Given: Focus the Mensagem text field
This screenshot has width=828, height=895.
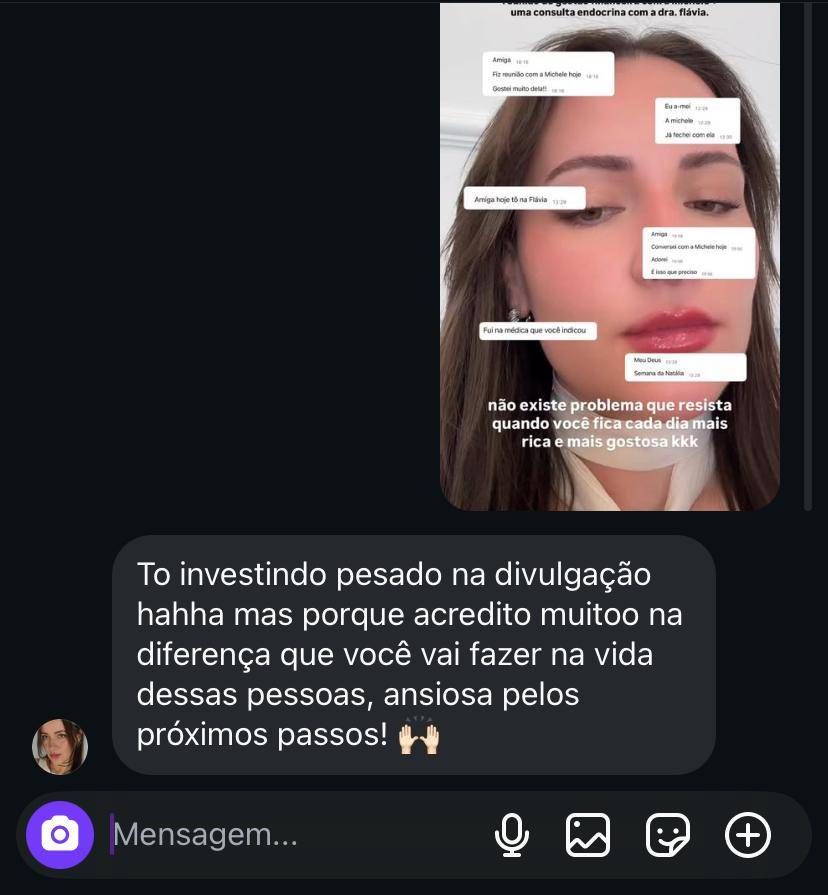Looking at the screenshot, I should tap(290, 835).
